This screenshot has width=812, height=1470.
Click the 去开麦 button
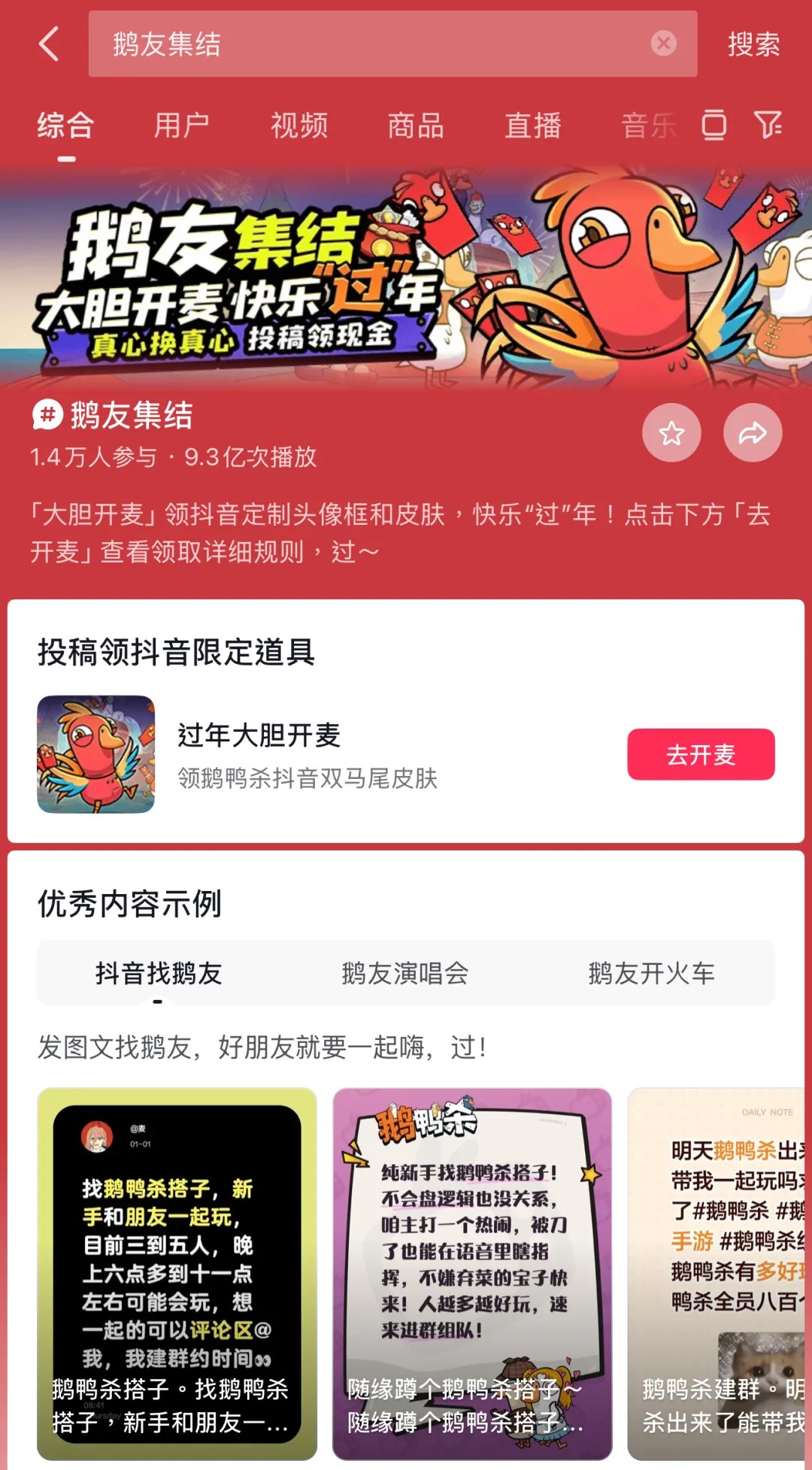[x=699, y=755]
